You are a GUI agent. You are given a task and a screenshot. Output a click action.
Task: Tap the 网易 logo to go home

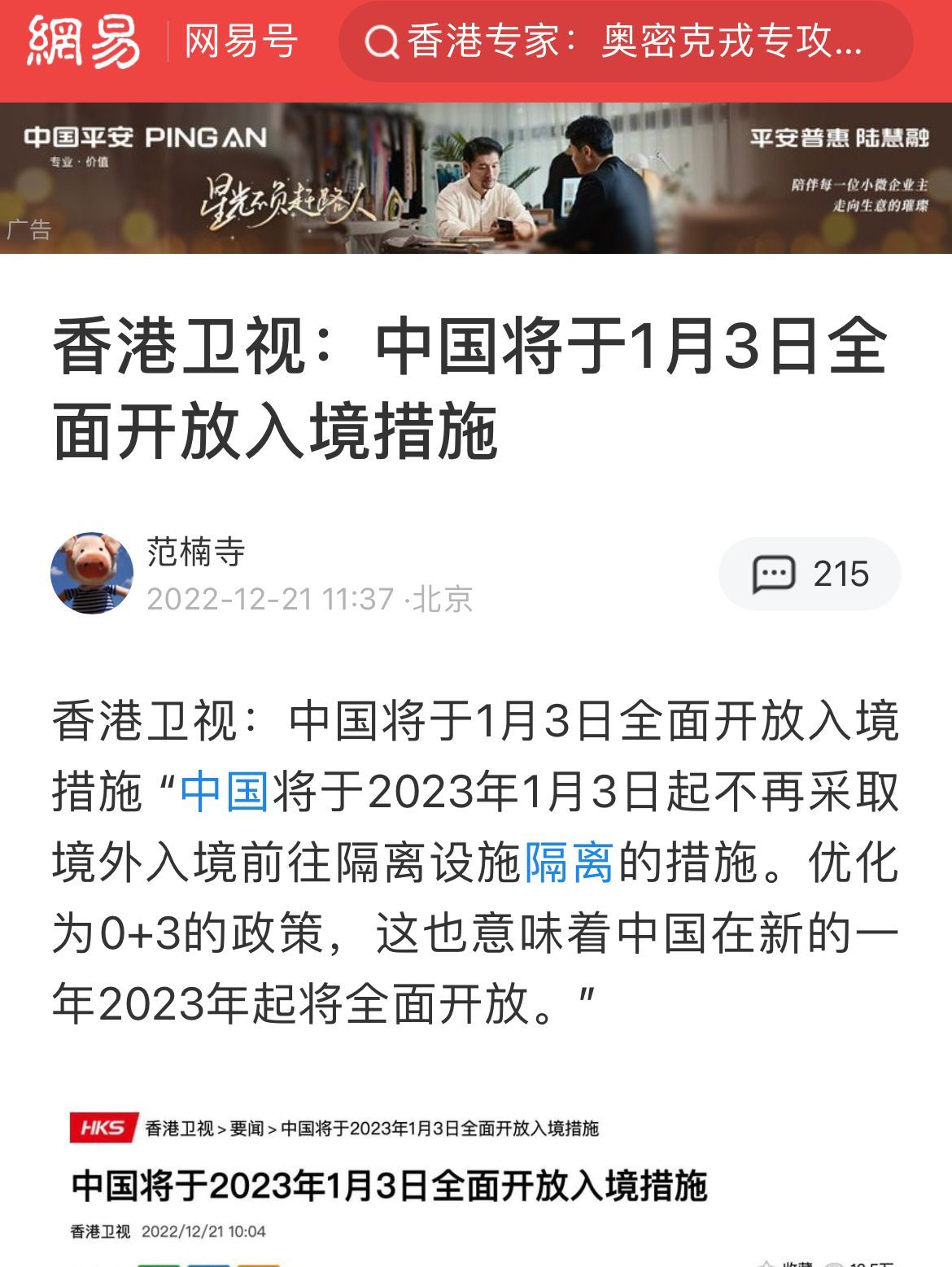(x=83, y=42)
